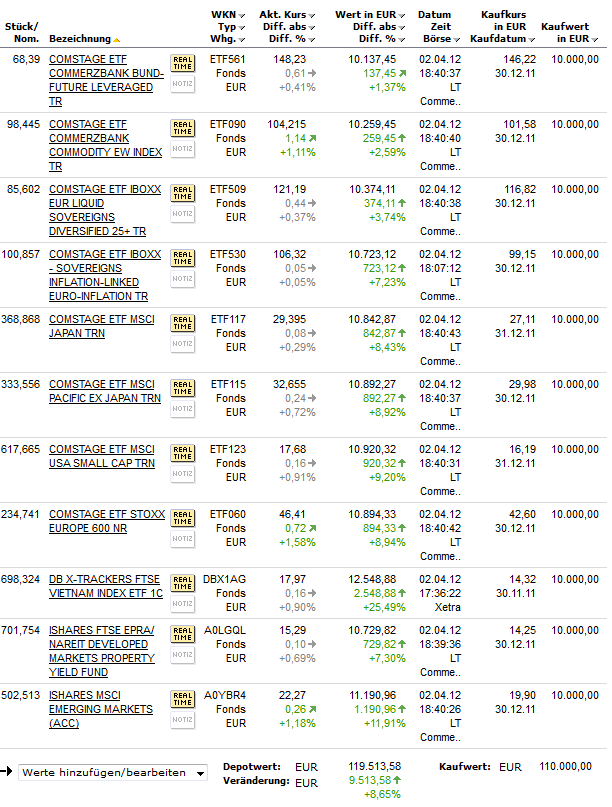The image size is (612, 807).
Task: Open Comstage ETF iBoxx EUR Liquid Sovereigns Diversified 25+ TR
Action: coord(104,203)
